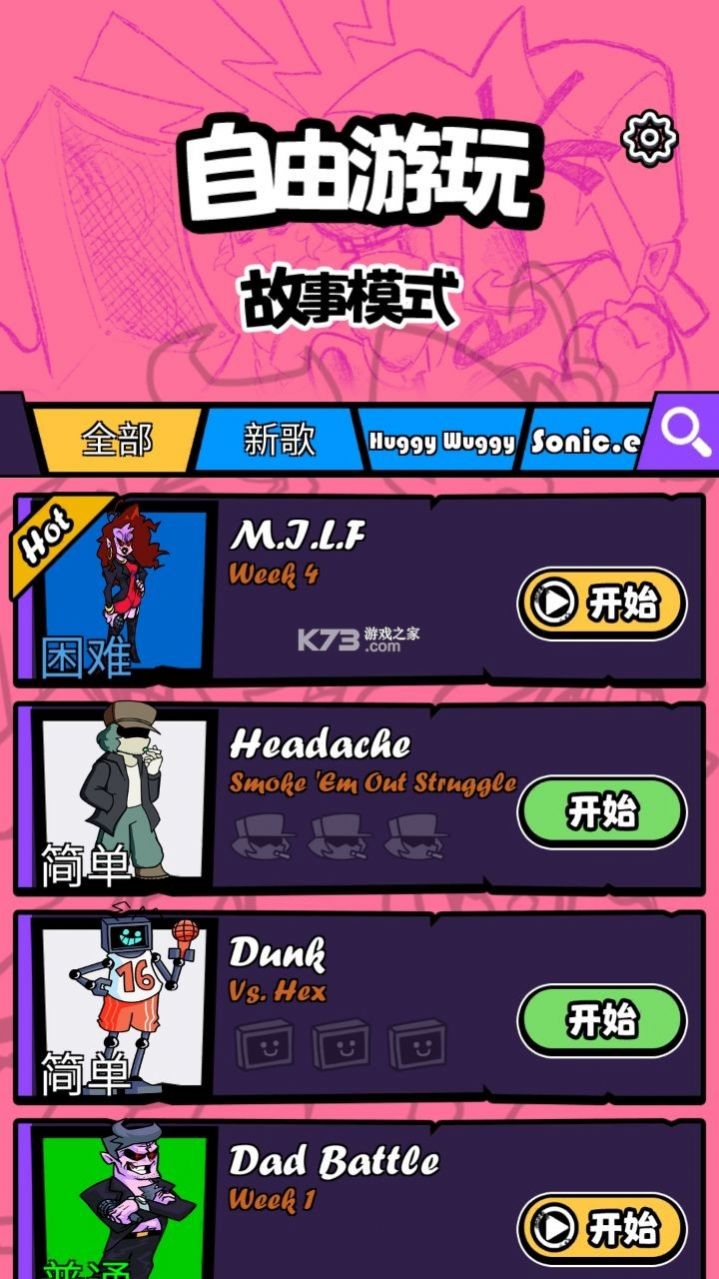This screenshot has height=1279, width=719.
Task: Tap 开始 for Headache
Action: [602, 812]
